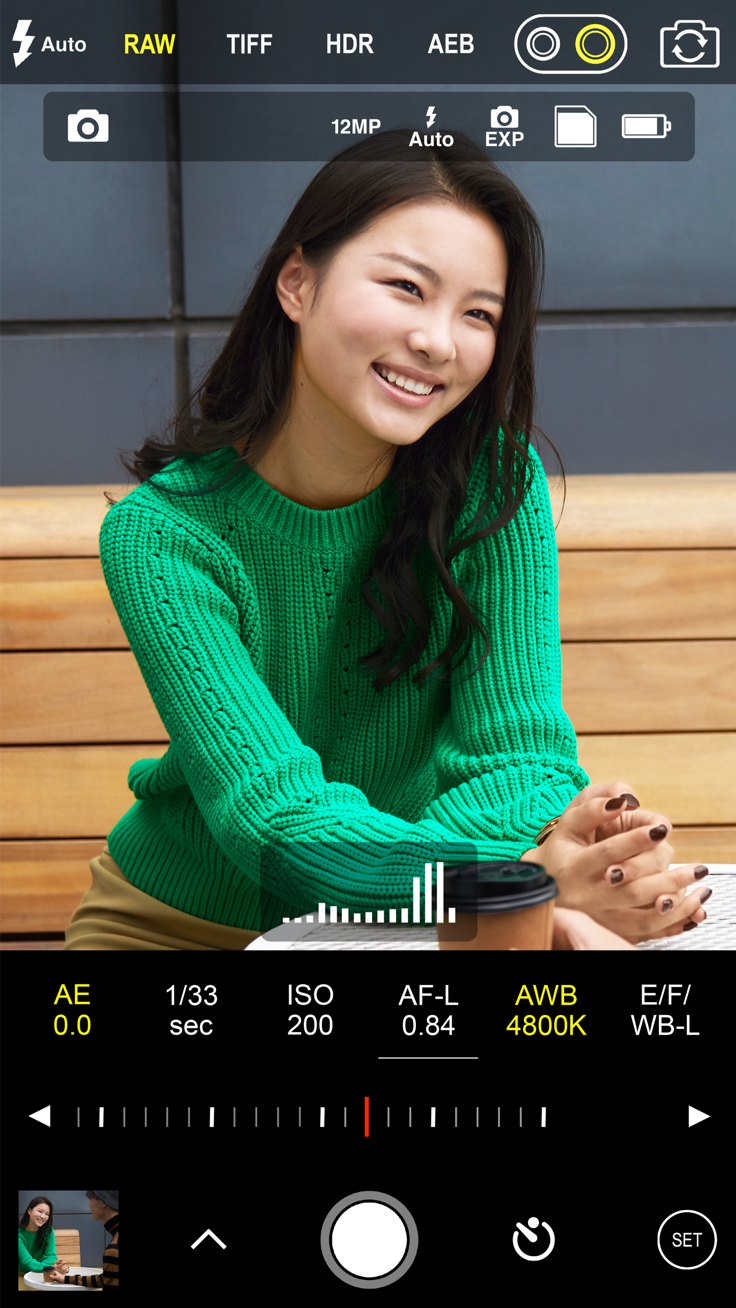Screen dimensions: 736x1308
Task: Open the self-timer option
Action: click(x=533, y=1240)
